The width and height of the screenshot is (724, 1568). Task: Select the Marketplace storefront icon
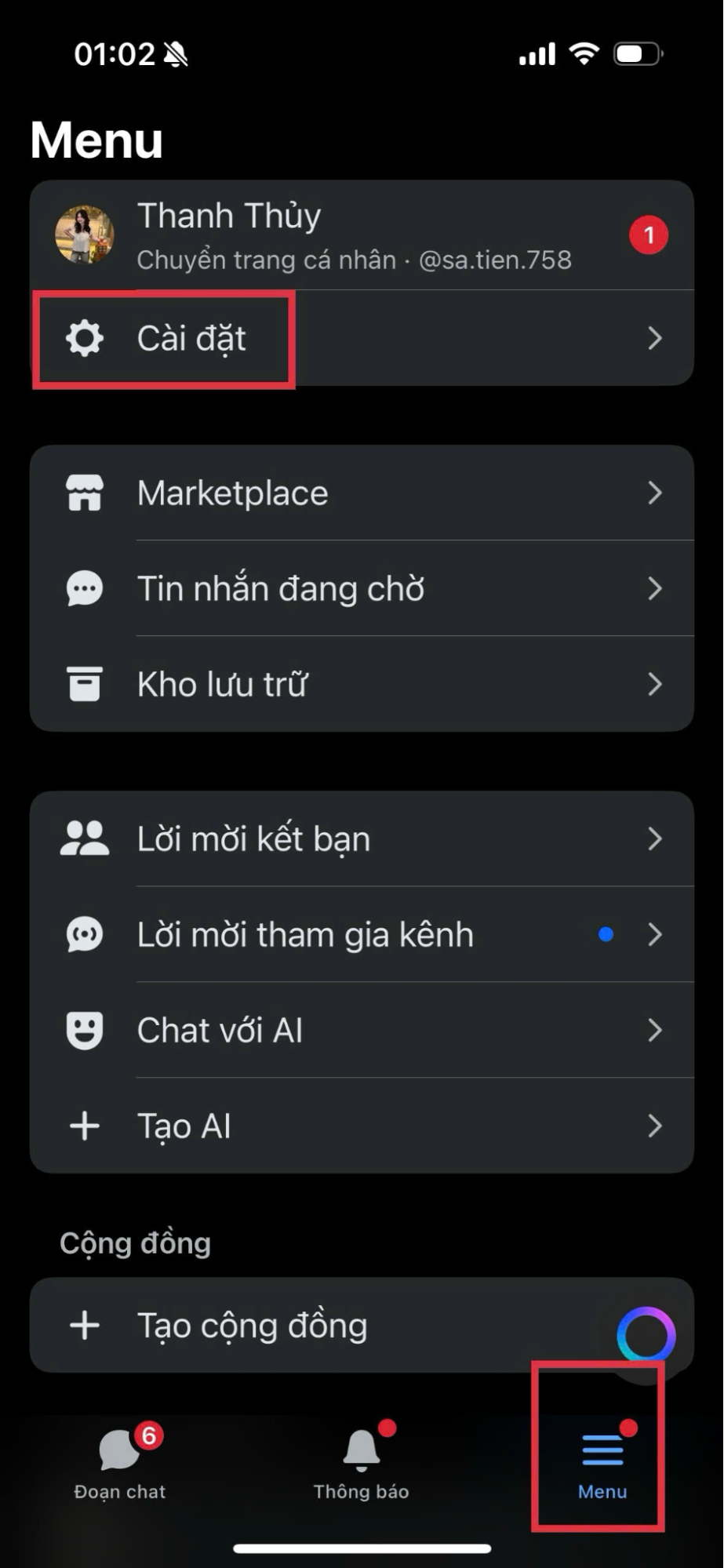(85, 493)
